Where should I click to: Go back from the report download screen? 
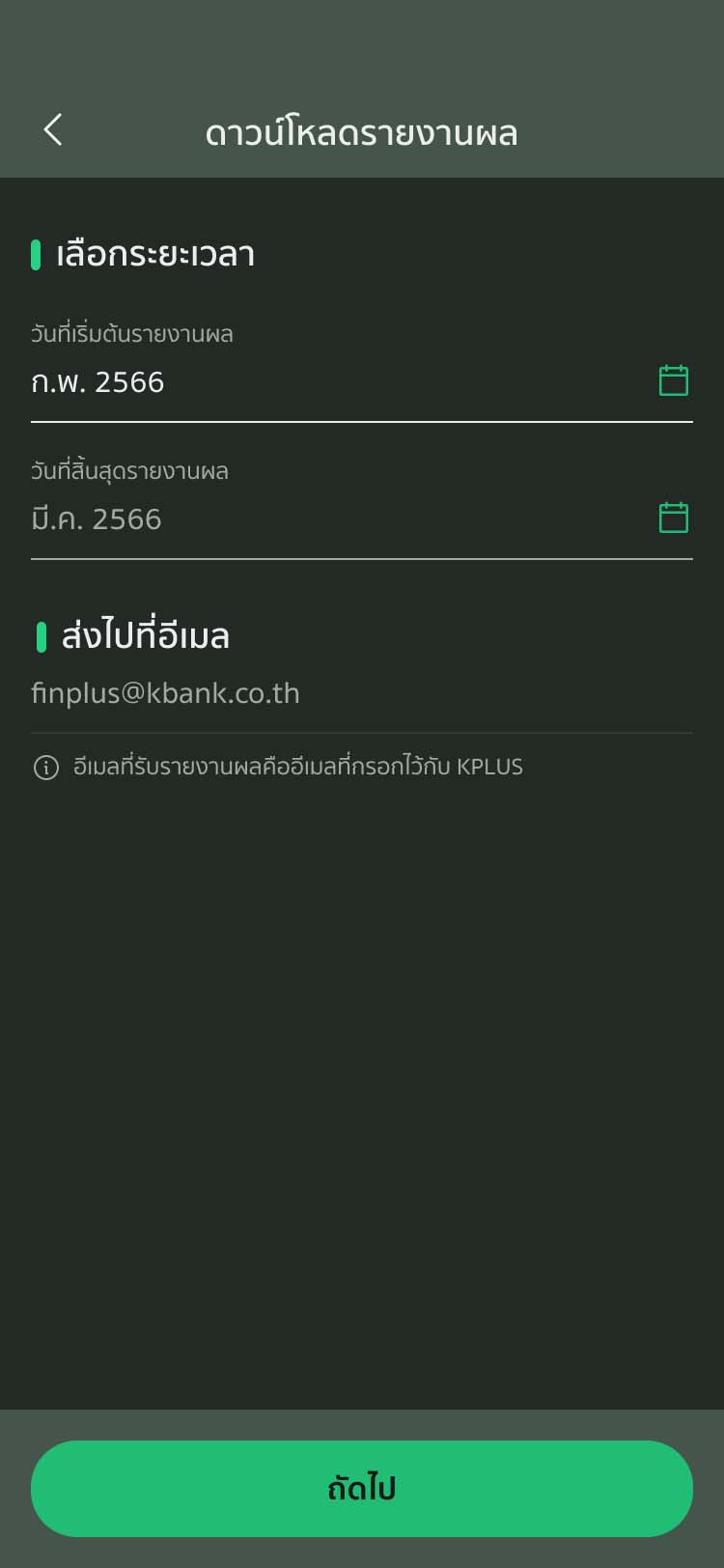(53, 129)
